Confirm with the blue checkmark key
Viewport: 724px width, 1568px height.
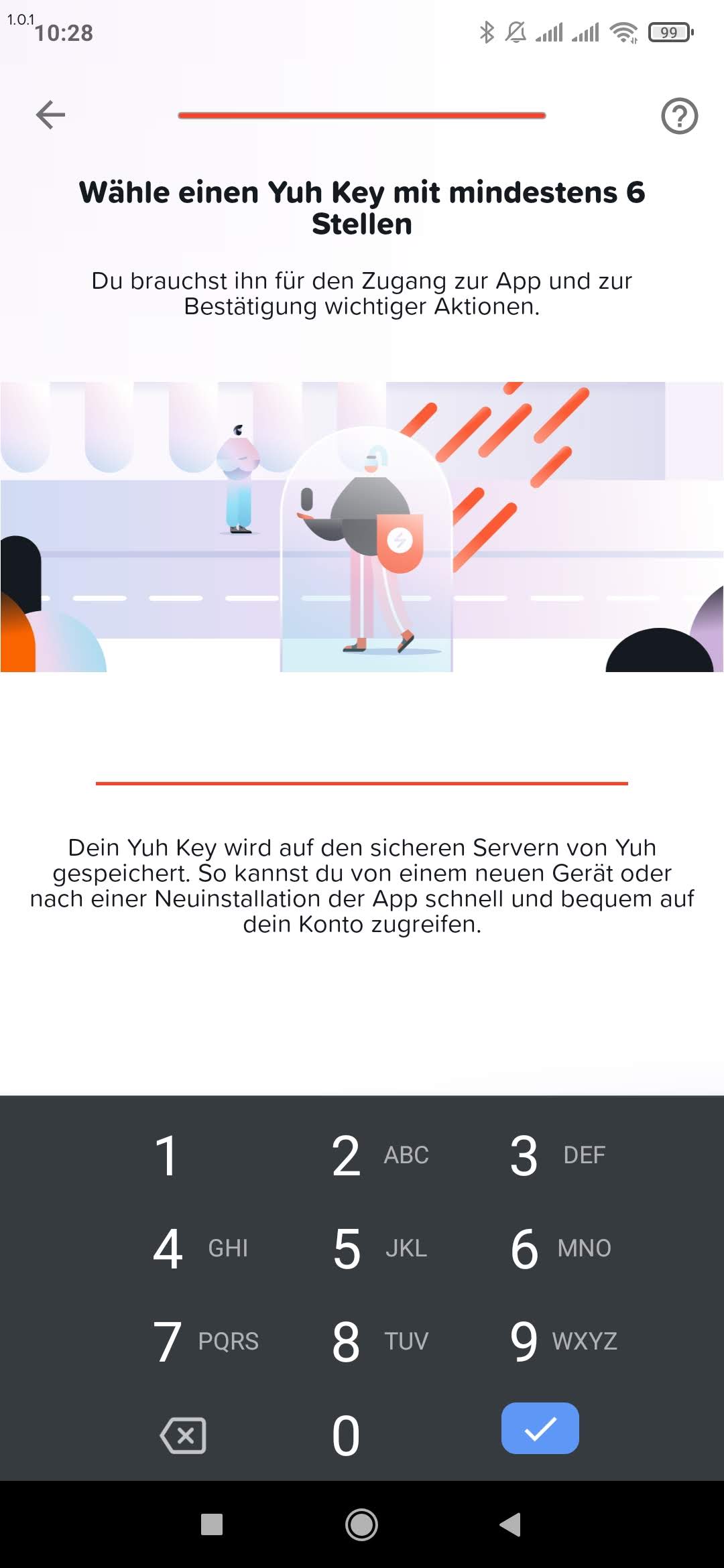(540, 1428)
